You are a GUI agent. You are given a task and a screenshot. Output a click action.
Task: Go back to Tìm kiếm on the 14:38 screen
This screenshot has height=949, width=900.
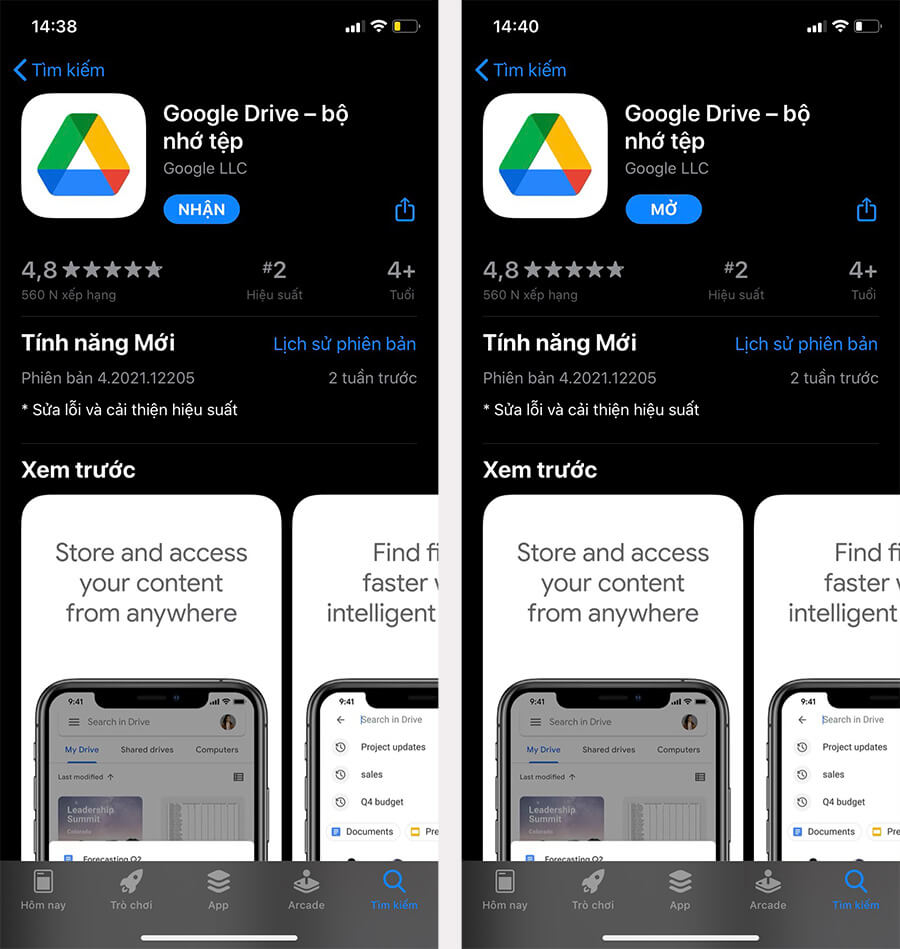(60, 70)
